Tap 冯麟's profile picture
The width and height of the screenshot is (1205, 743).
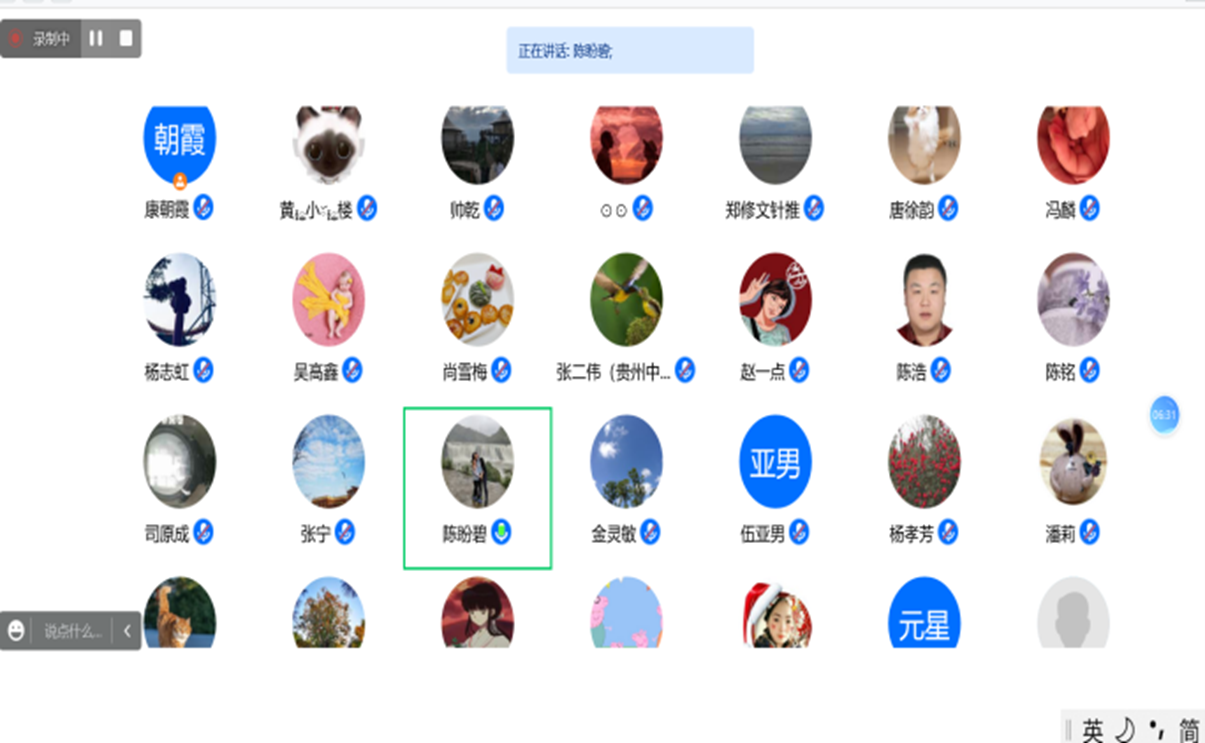coord(1073,144)
